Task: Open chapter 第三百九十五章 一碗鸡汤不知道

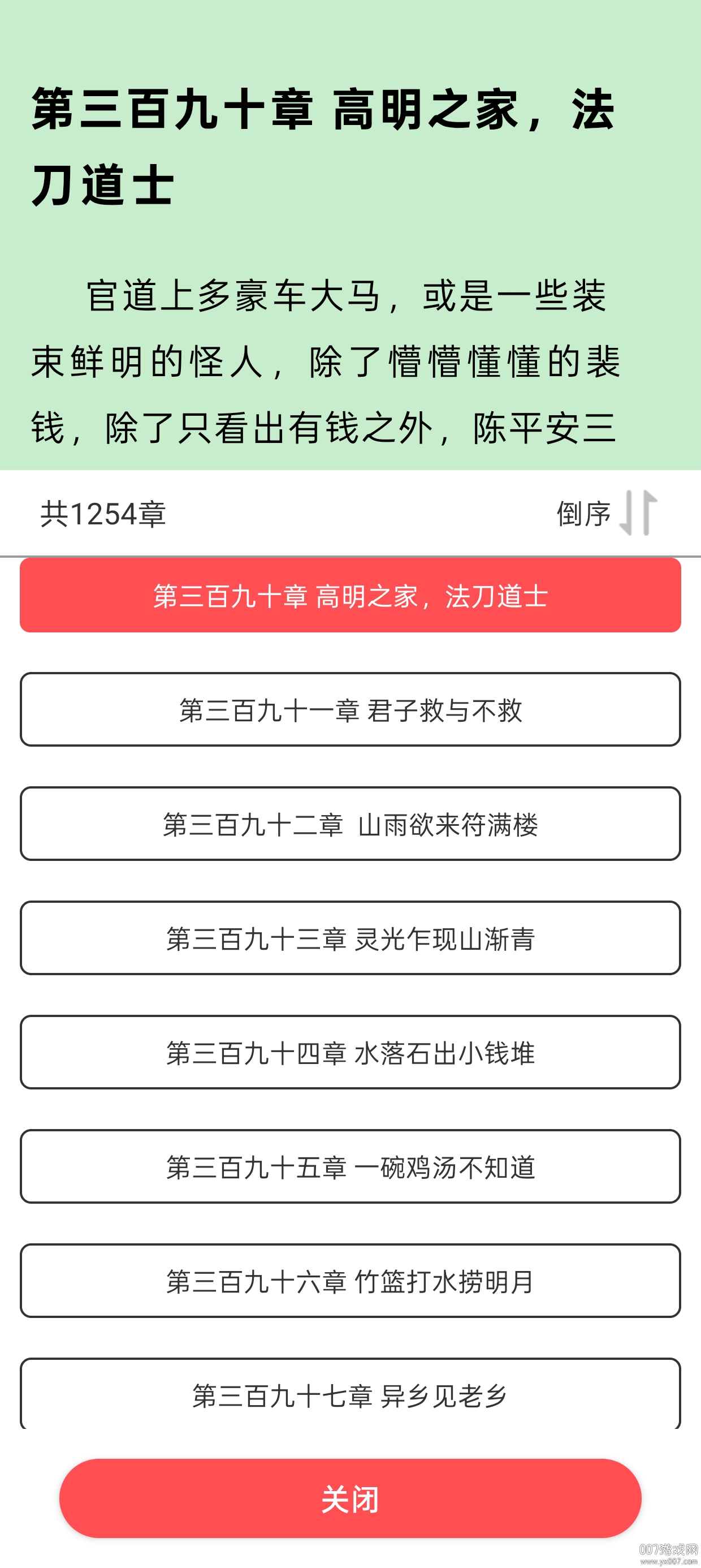Action: click(350, 1167)
